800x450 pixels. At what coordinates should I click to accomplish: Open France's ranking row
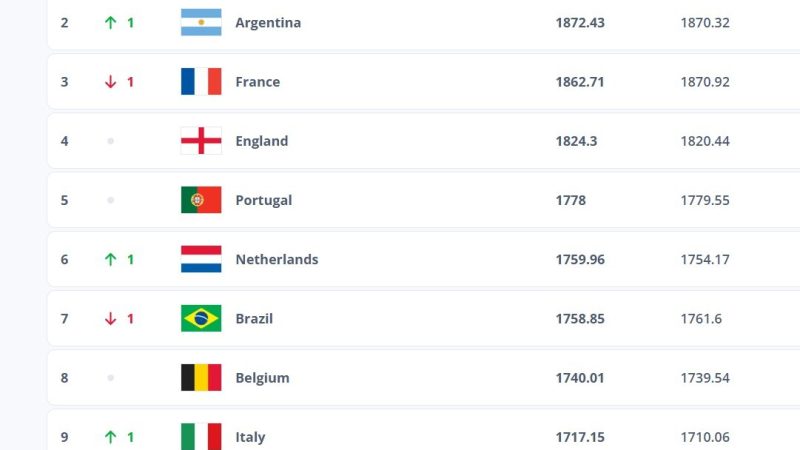[257, 82]
